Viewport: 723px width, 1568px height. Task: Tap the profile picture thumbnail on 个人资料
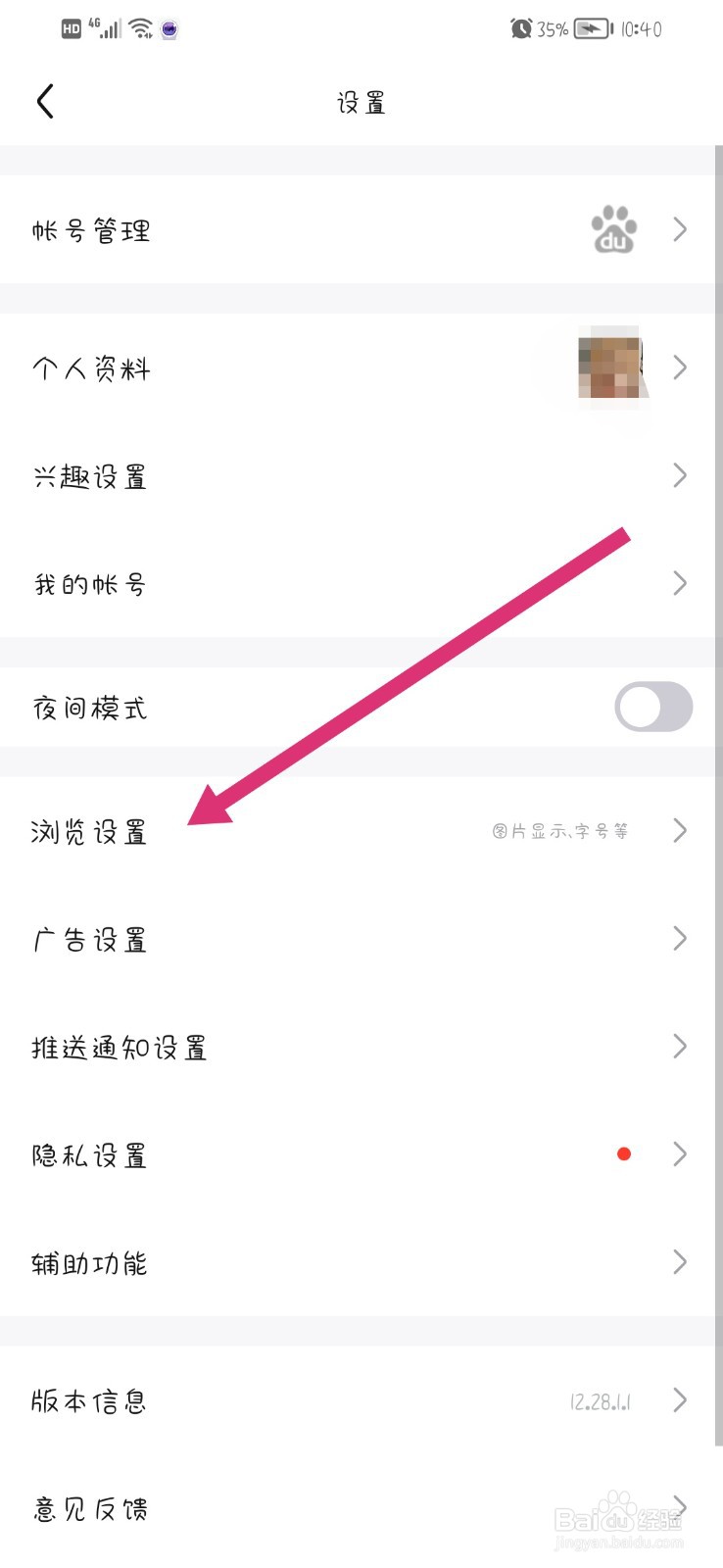(x=607, y=367)
